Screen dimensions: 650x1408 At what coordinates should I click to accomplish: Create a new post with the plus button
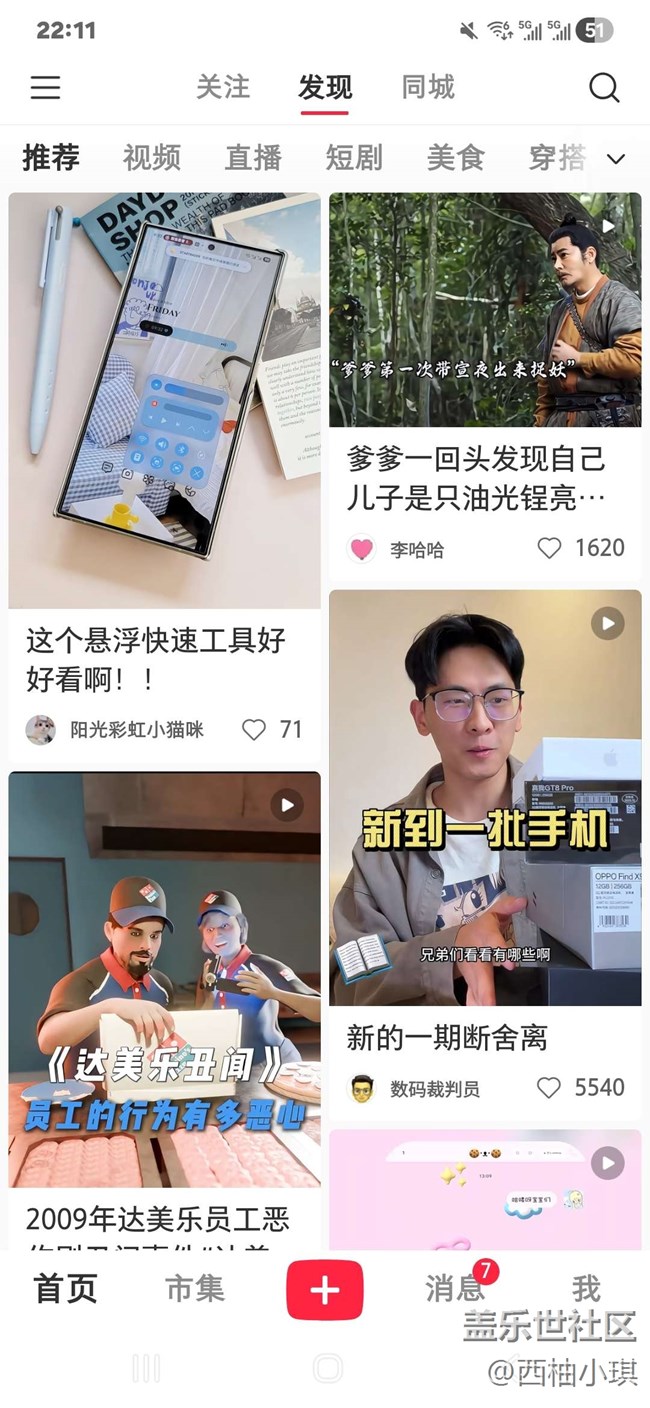click(x=324, y=1290)
